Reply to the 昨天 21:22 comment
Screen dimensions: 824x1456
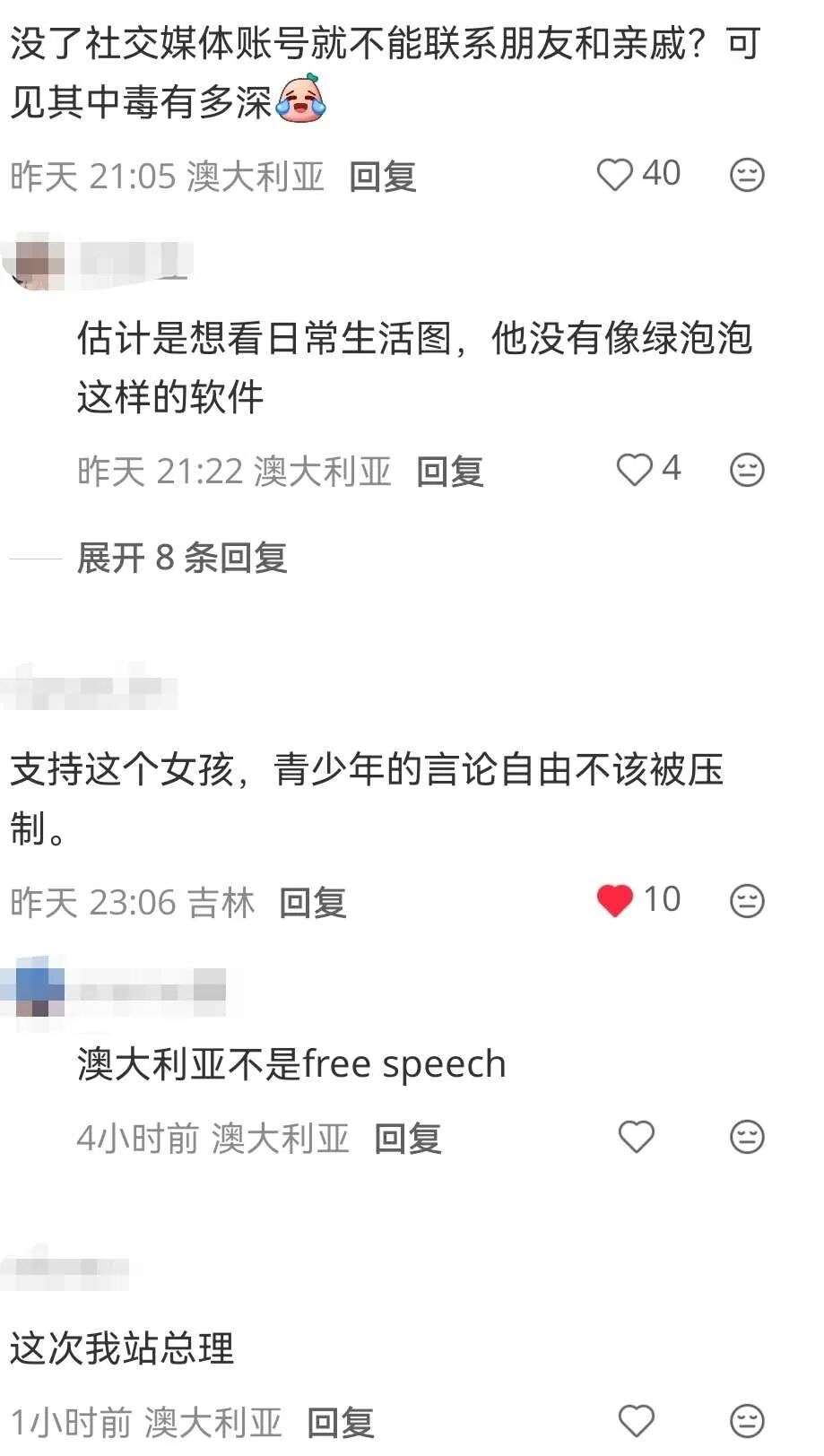[x=450, y=472]
